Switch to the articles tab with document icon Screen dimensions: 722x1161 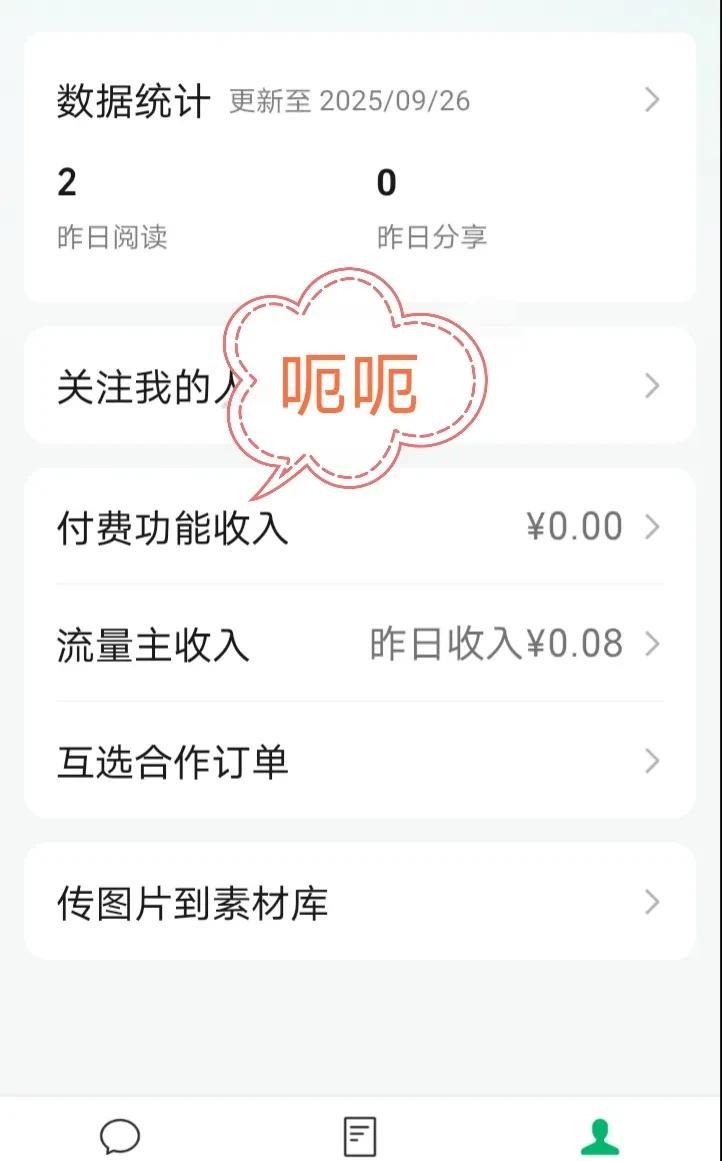click(360, 1136)
